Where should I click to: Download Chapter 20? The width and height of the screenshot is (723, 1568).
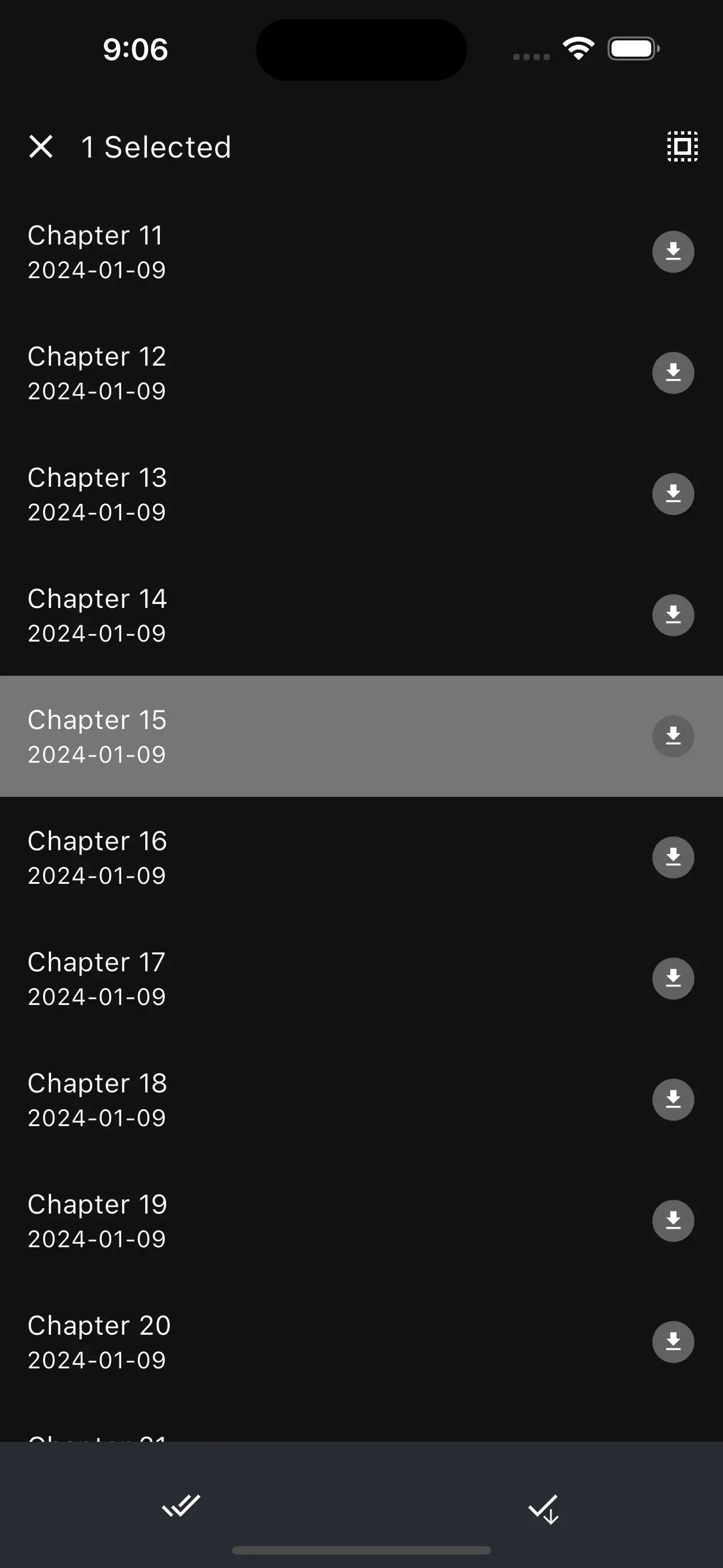[673, 1341]
